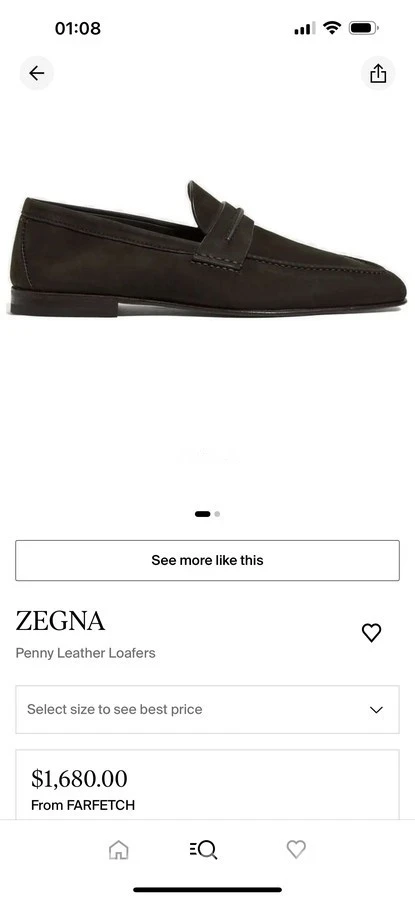Tap See more like this button
Screen dimensions: 415x900
[207, 560]
